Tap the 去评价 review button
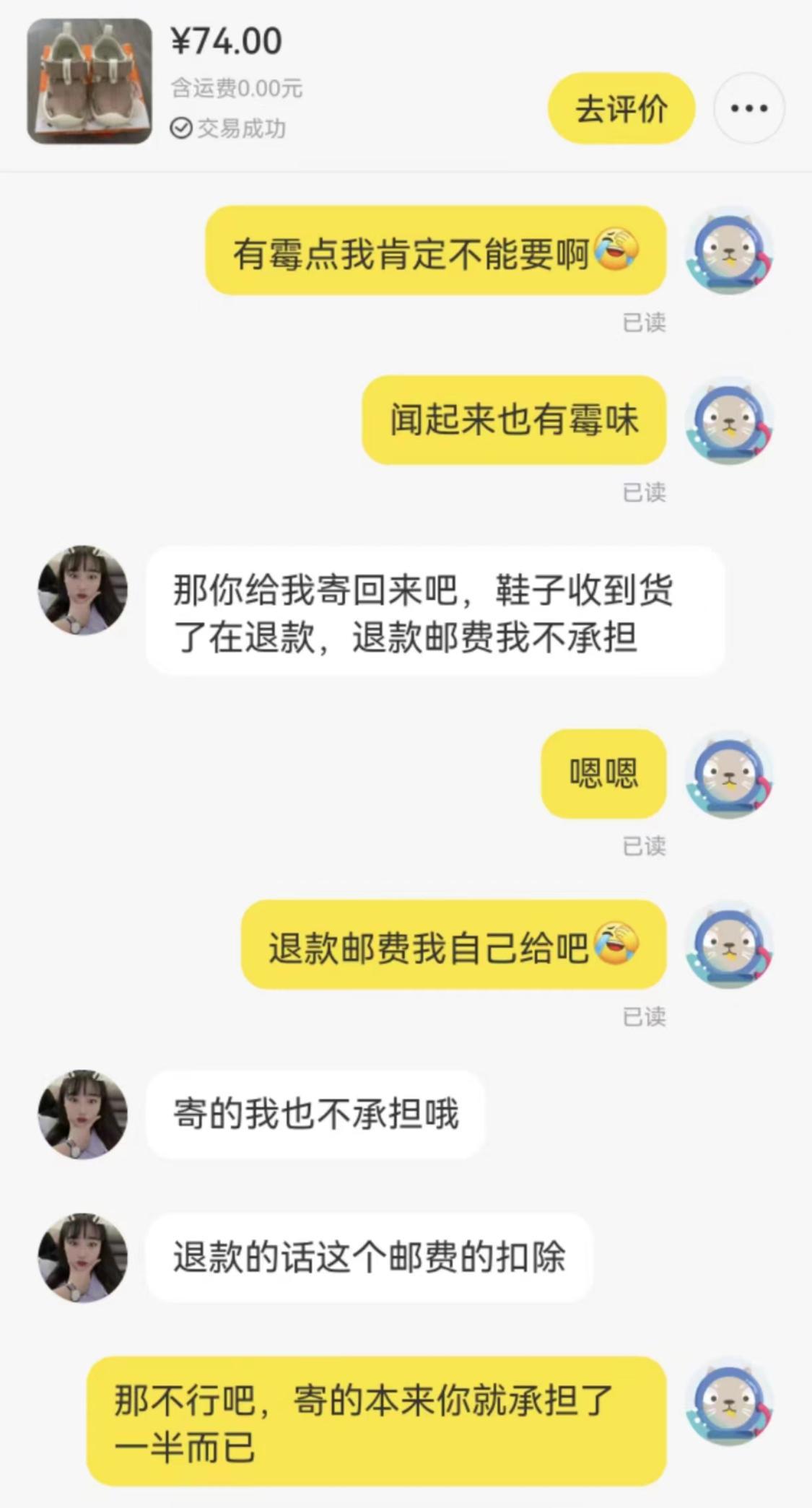The width and height of the screenshot is (812, 1508). [x=621, y=109]
